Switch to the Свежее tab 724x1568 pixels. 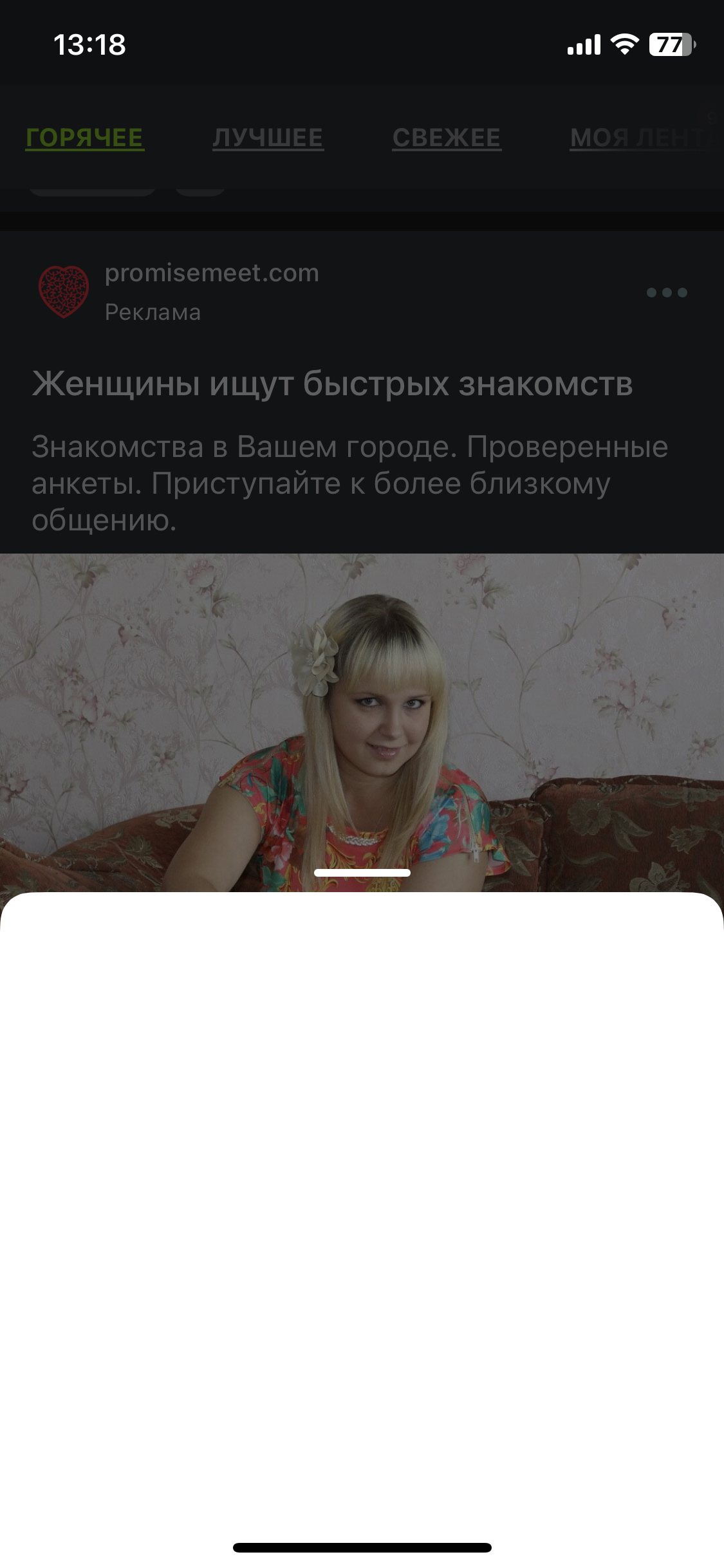(447, 138)
